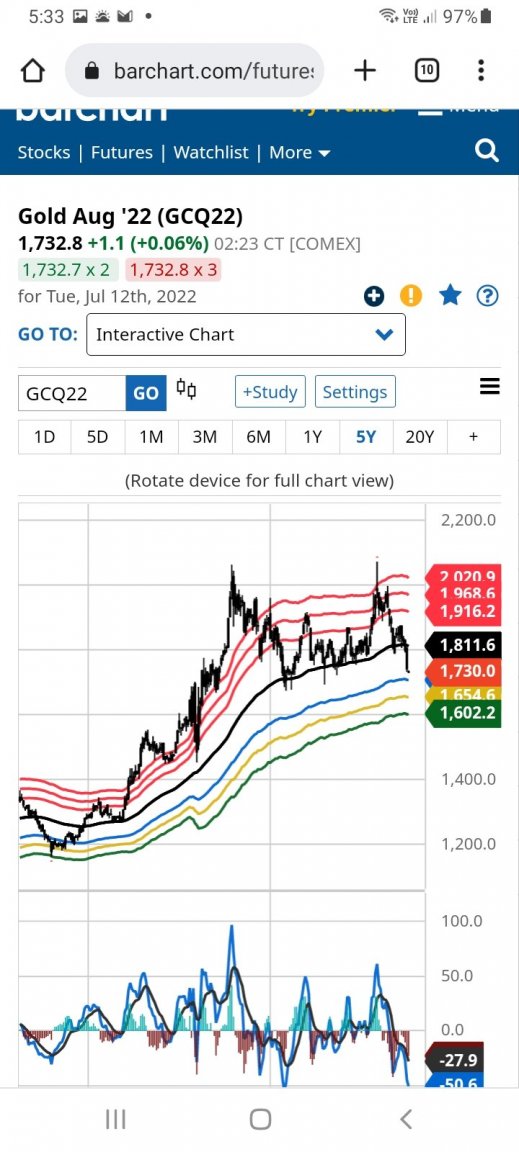Tap the blue plus icon beside the date
Image resolution: width=519 pixels, height=1152 pixels.
click(x=374, y=296)
